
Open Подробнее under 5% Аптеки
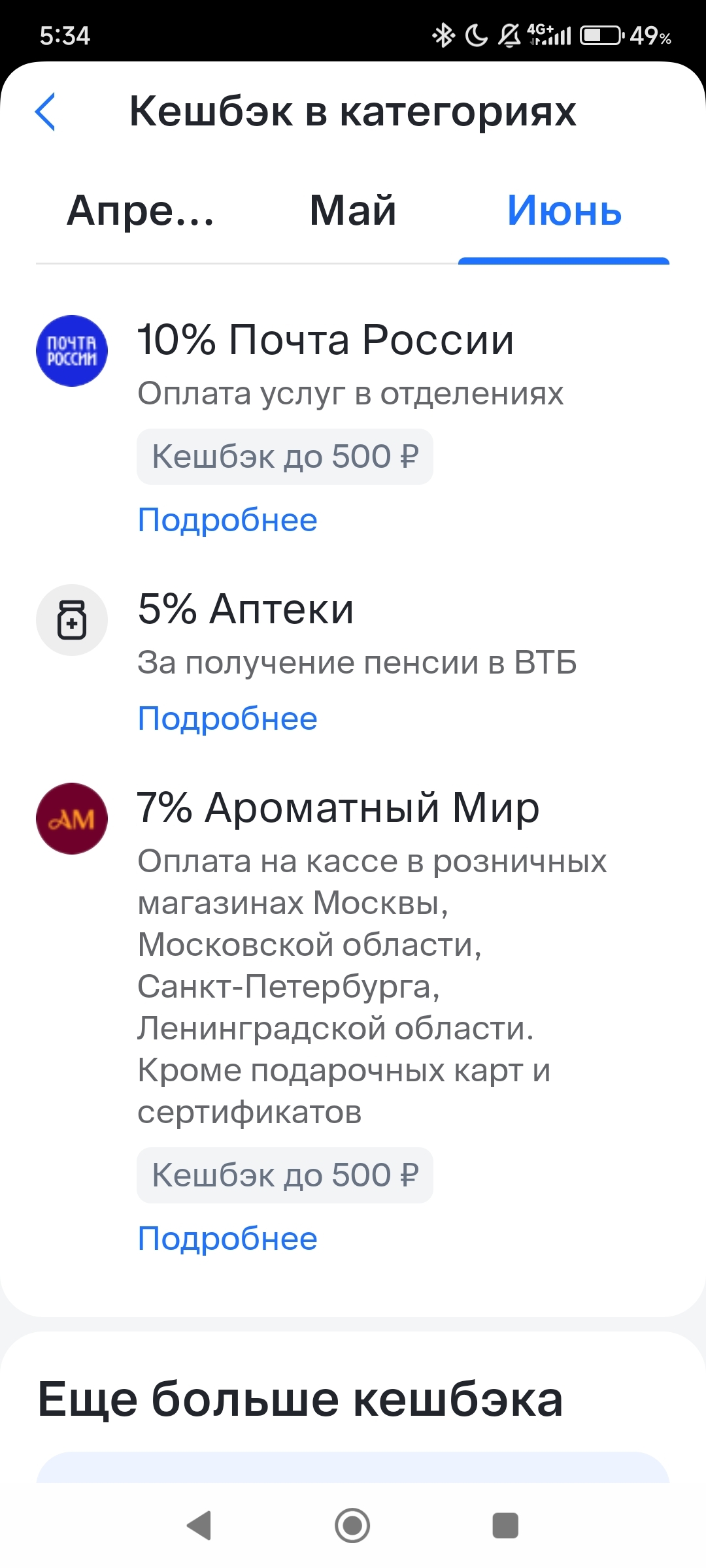point(227,719)
